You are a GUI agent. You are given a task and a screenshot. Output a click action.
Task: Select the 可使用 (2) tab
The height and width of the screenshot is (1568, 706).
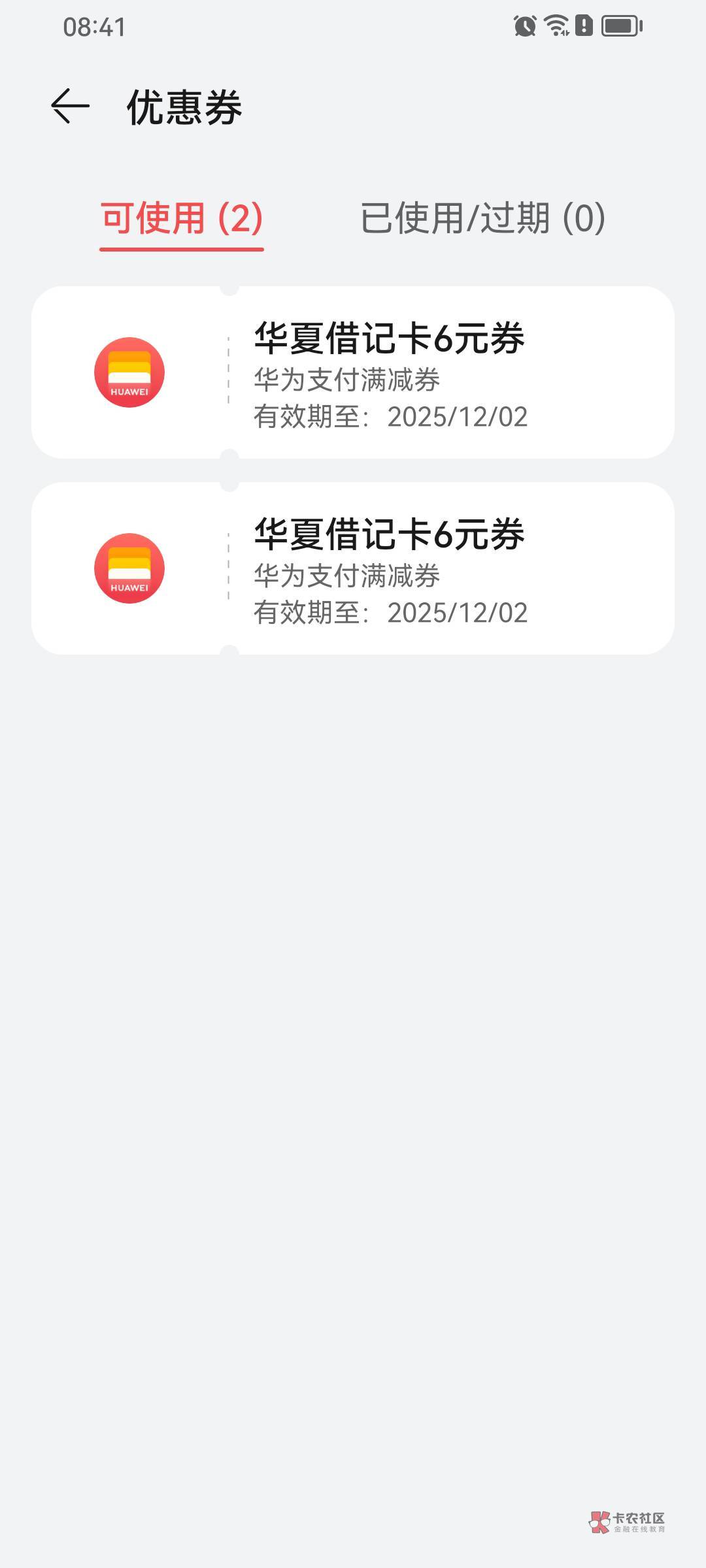182,218
